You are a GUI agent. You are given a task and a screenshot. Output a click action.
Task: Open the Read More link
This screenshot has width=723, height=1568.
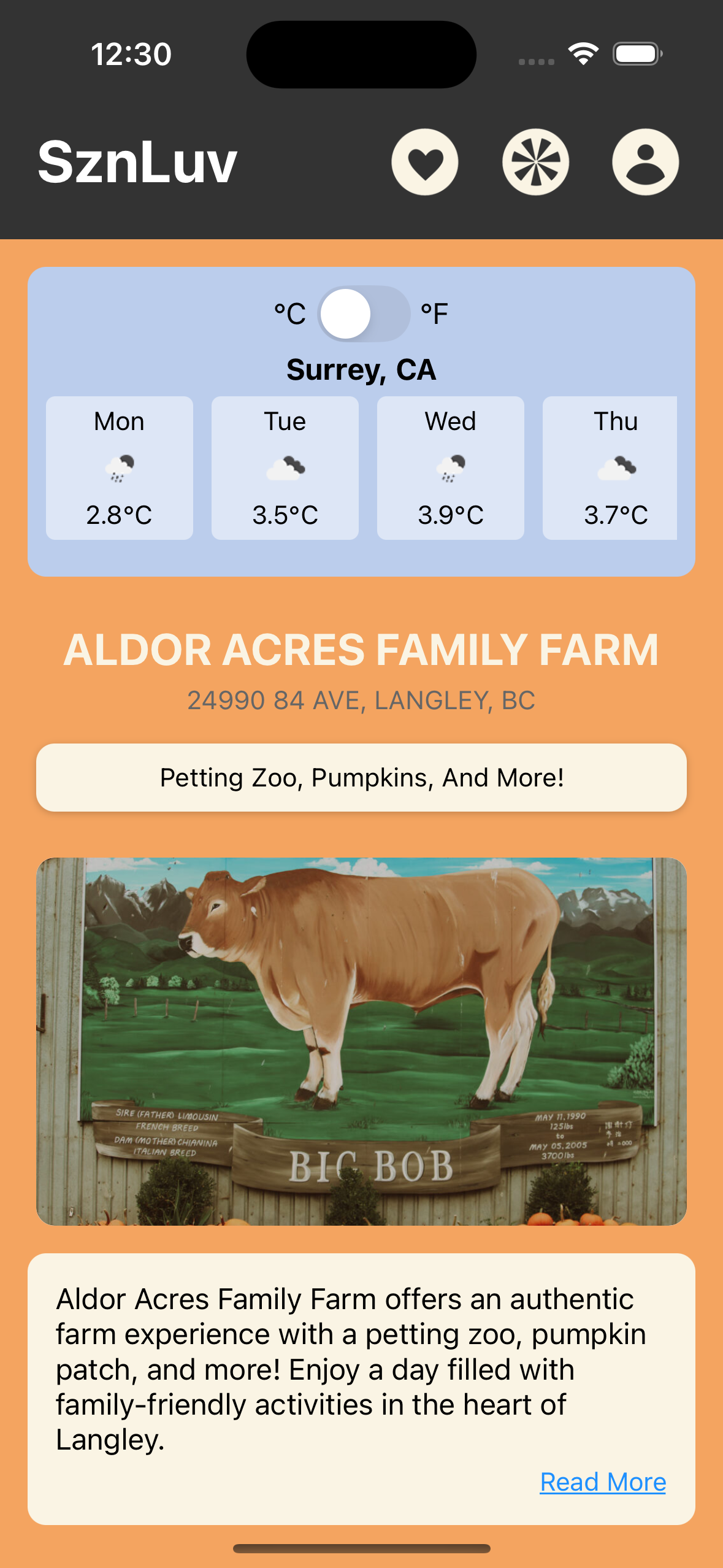point(602,1481)
